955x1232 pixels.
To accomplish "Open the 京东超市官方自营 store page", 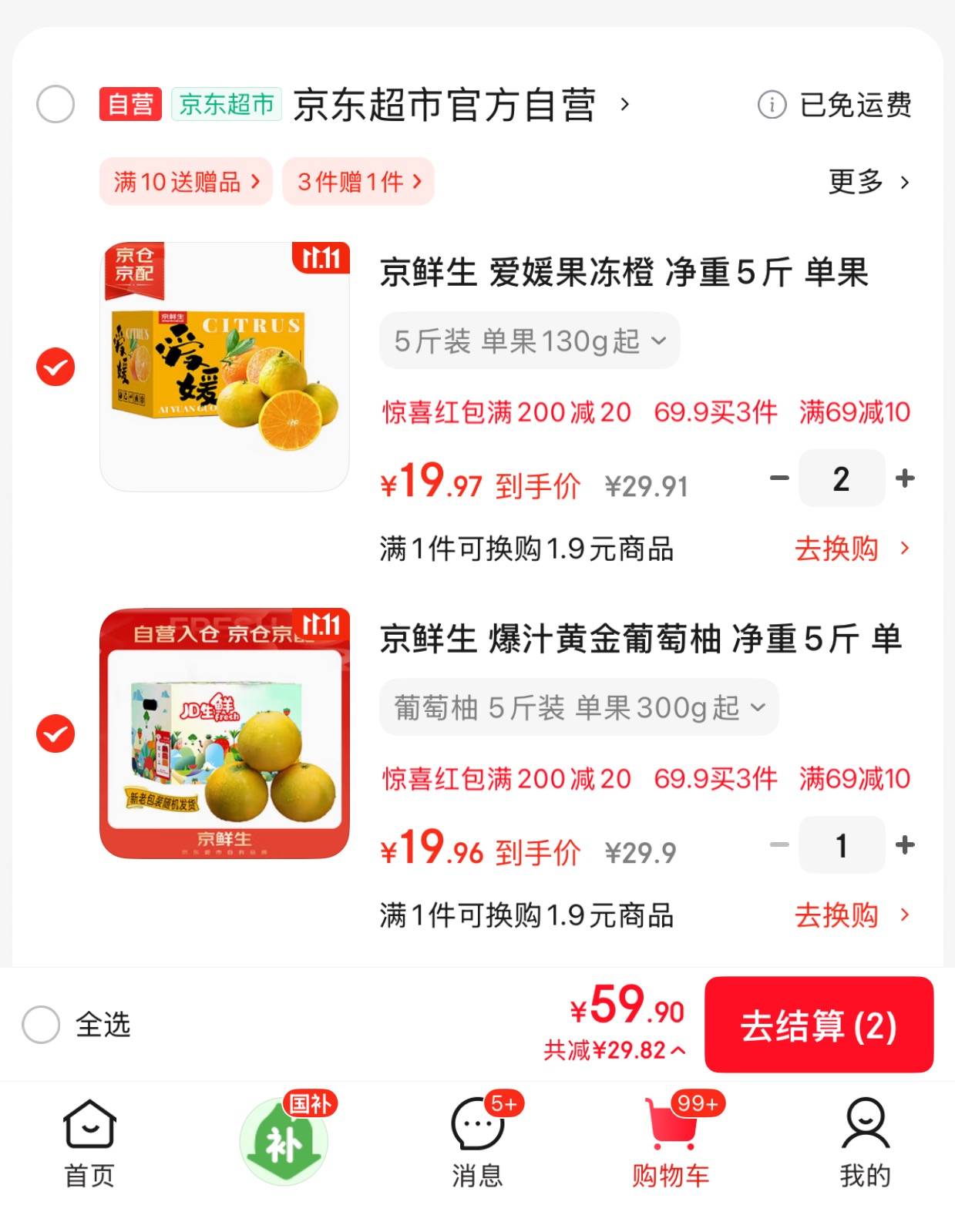I will click(x=444, y=104).
